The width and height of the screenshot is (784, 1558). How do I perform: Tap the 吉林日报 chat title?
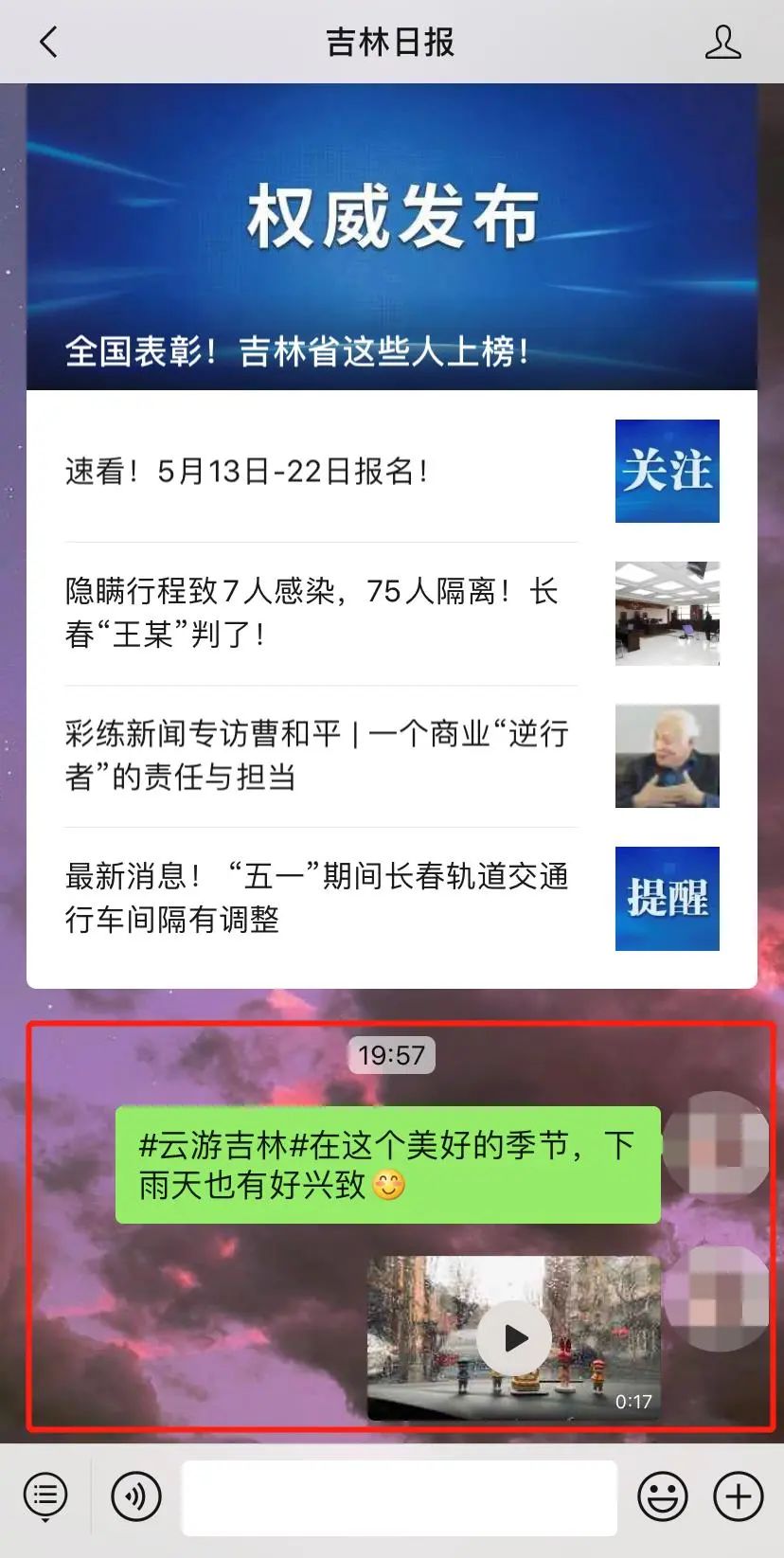click(391, 42)
